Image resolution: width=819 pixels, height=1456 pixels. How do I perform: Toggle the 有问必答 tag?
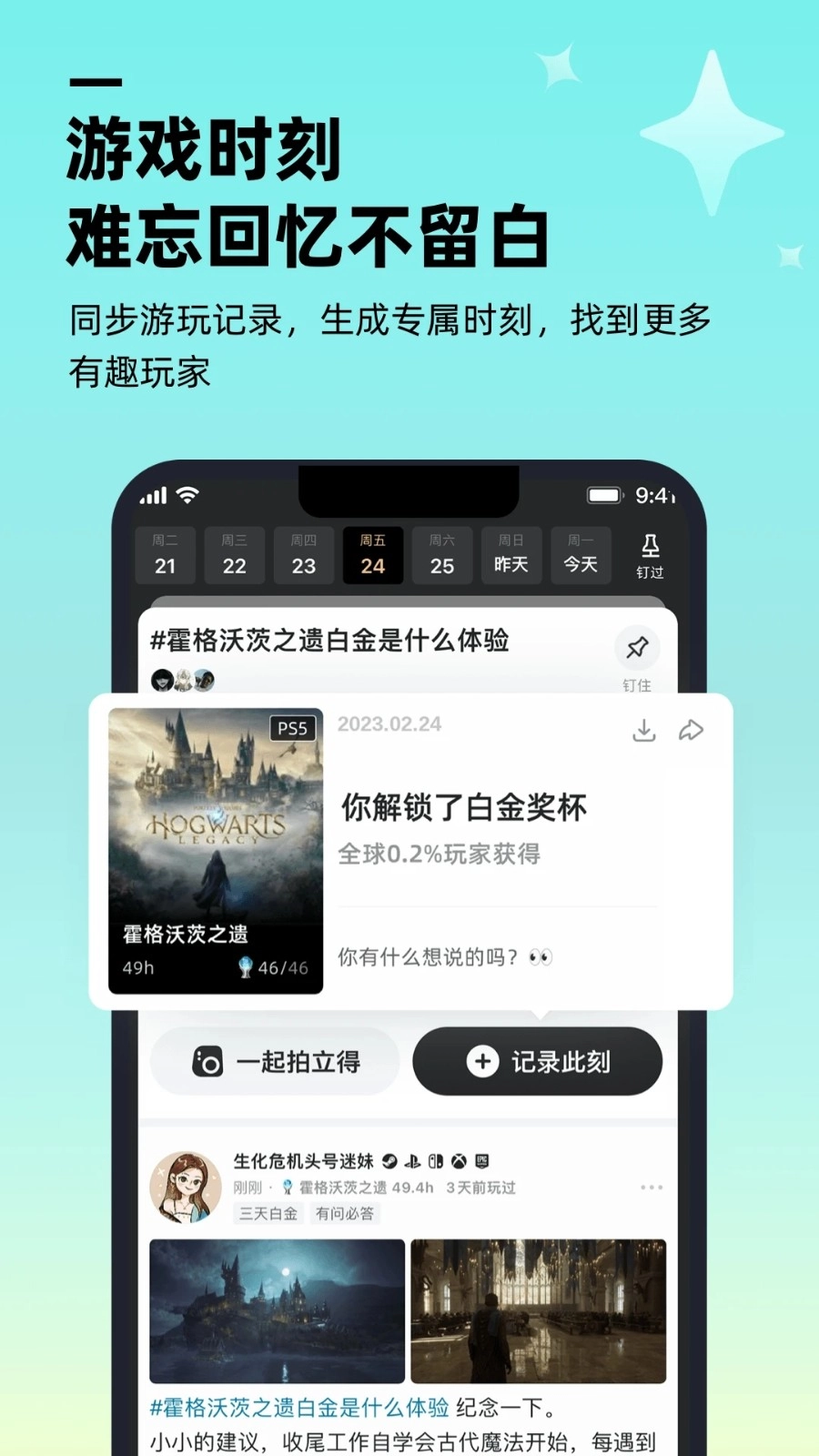(344, 1213)
